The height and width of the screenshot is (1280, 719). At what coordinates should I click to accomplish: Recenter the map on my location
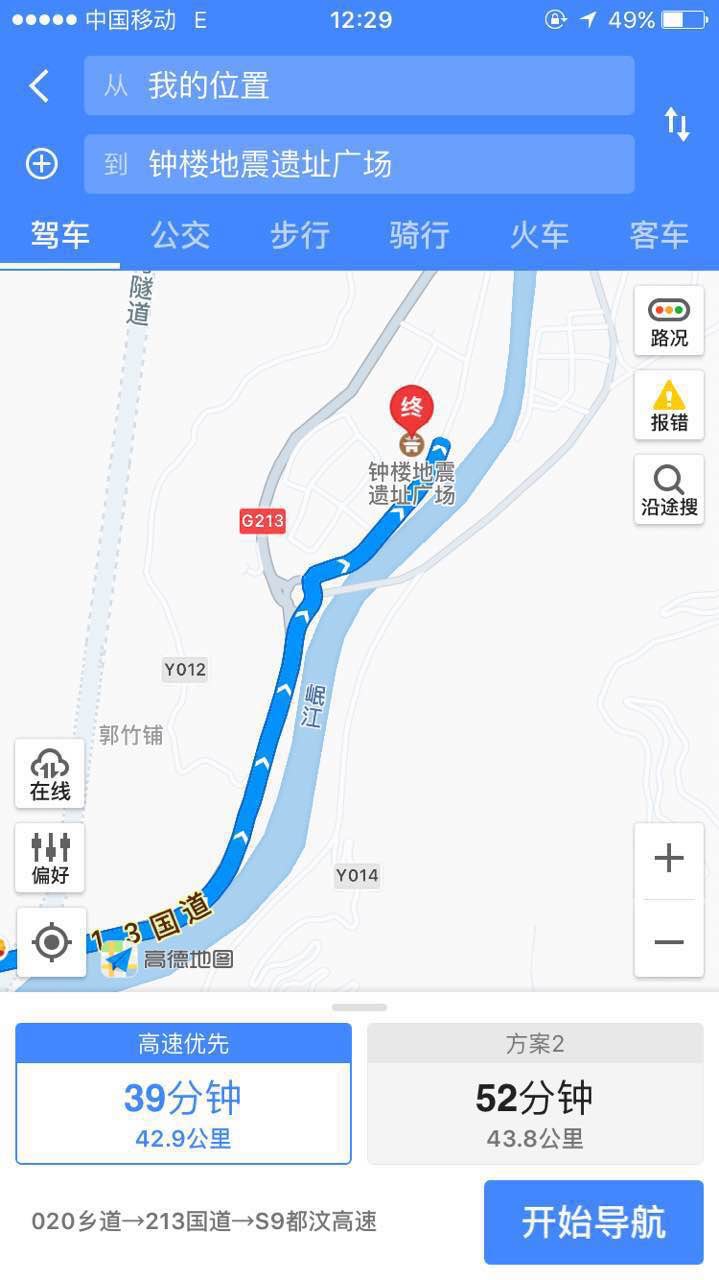coord(52,942)
